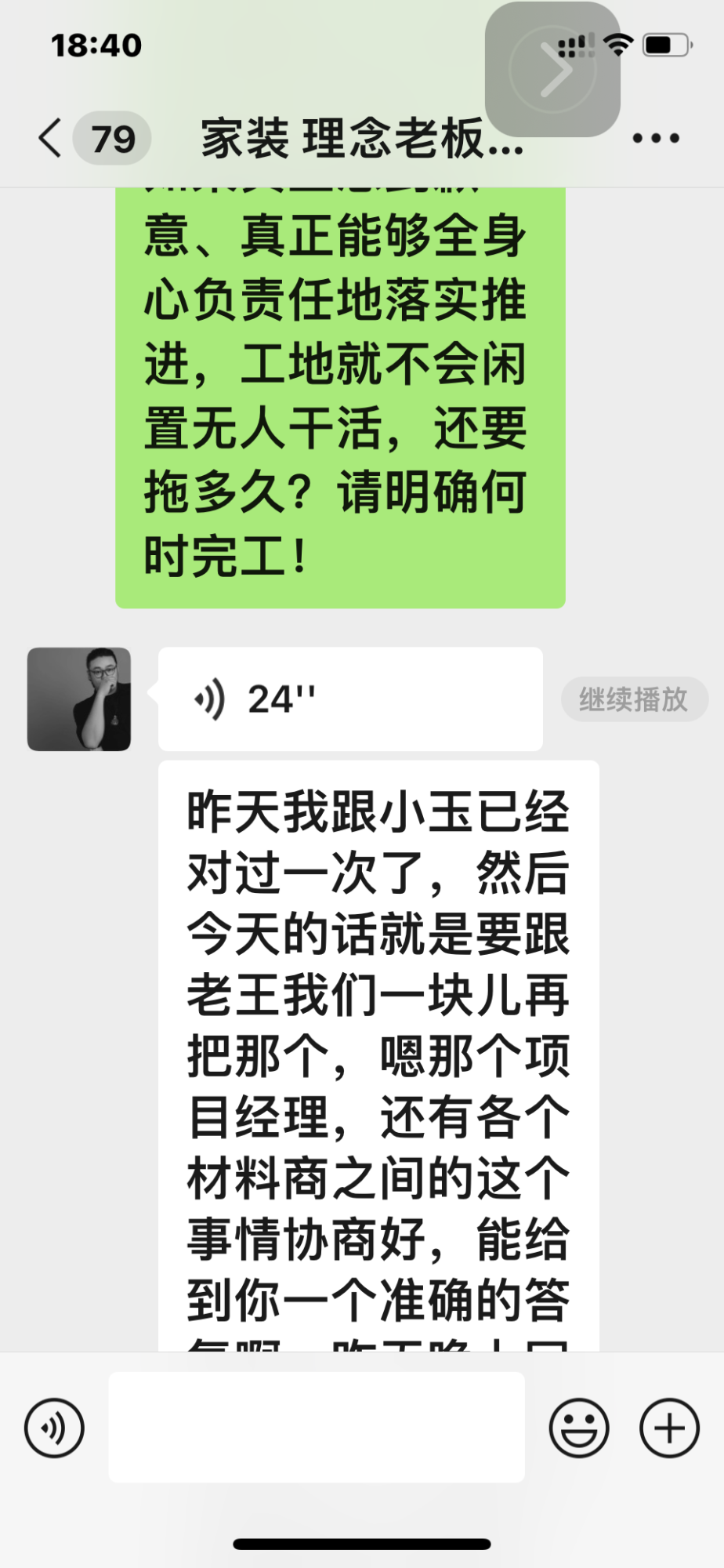Screen dimensions: 724x1568
Task: Open the chat's more options menu
Action: click(x=656, y=139)
